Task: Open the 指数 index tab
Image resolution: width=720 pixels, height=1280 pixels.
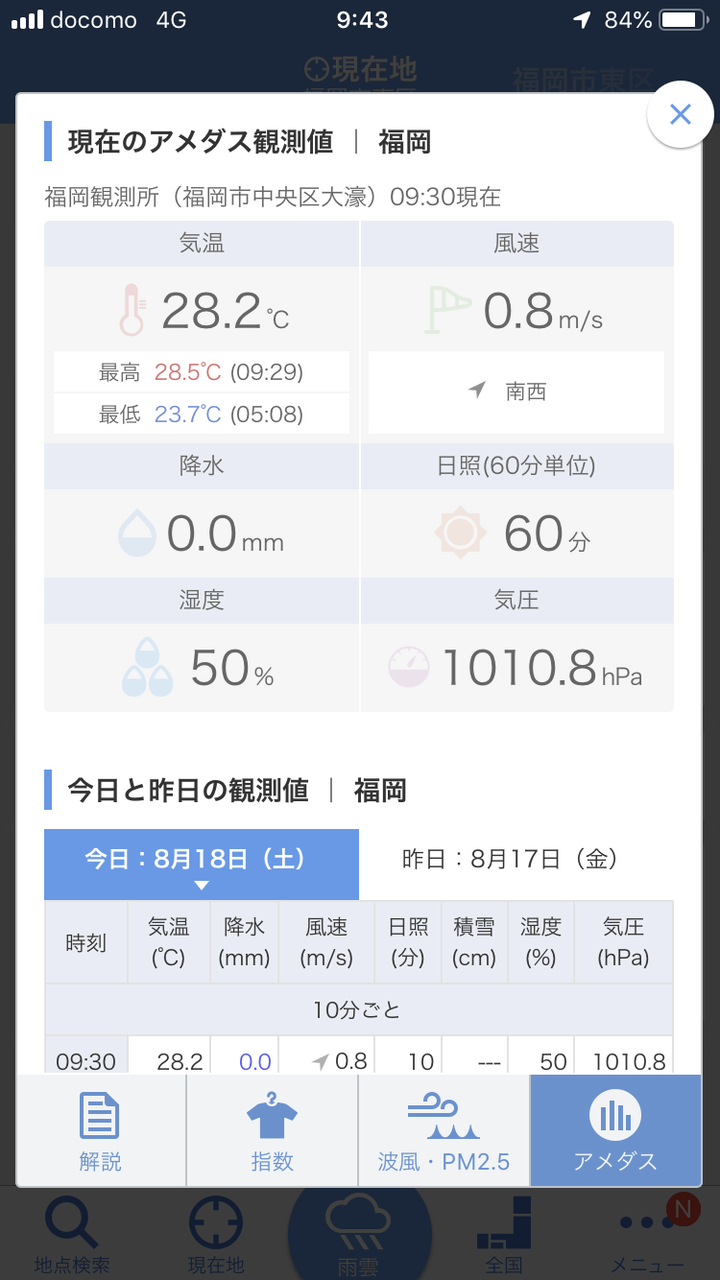Action: pyautogui.click(x=272, y=1130)
